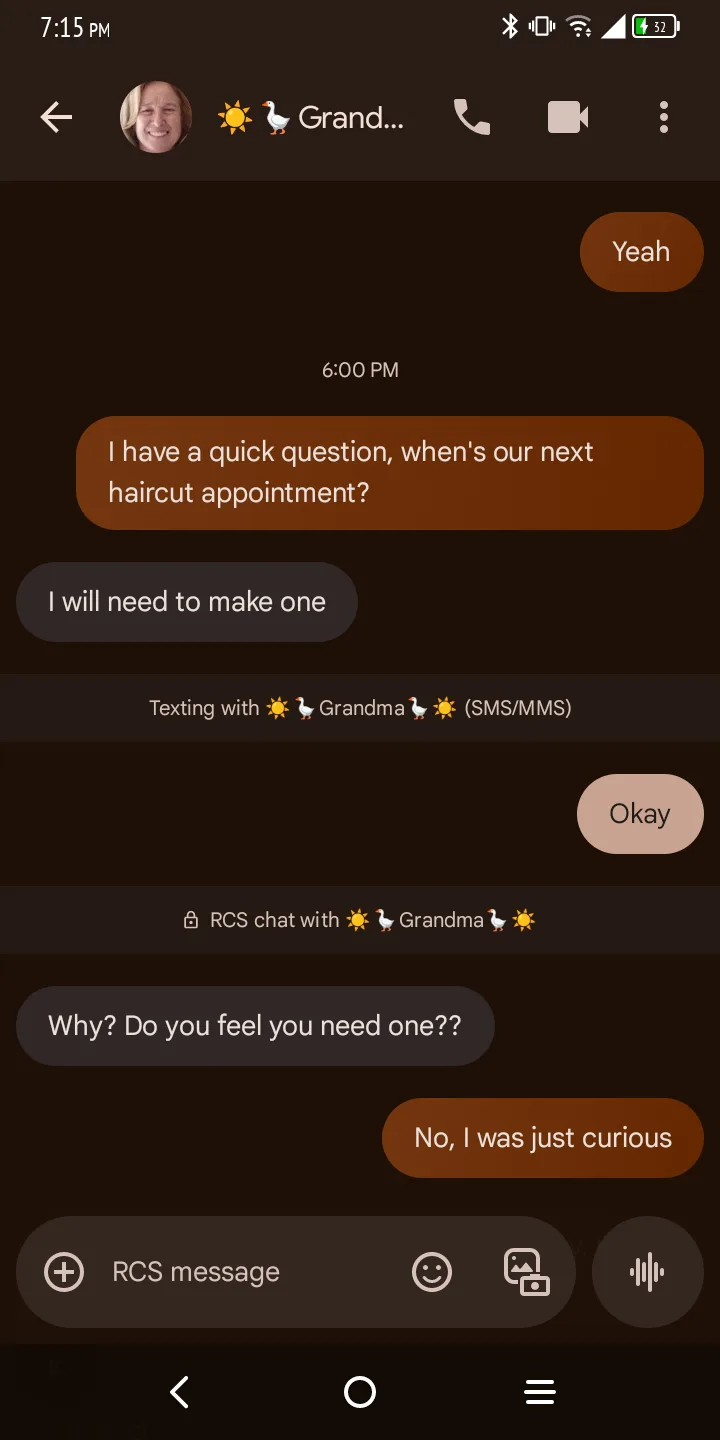Attach a photo from gallery or camera
Screen dimensions: 720x1440
pos(526,1272)
